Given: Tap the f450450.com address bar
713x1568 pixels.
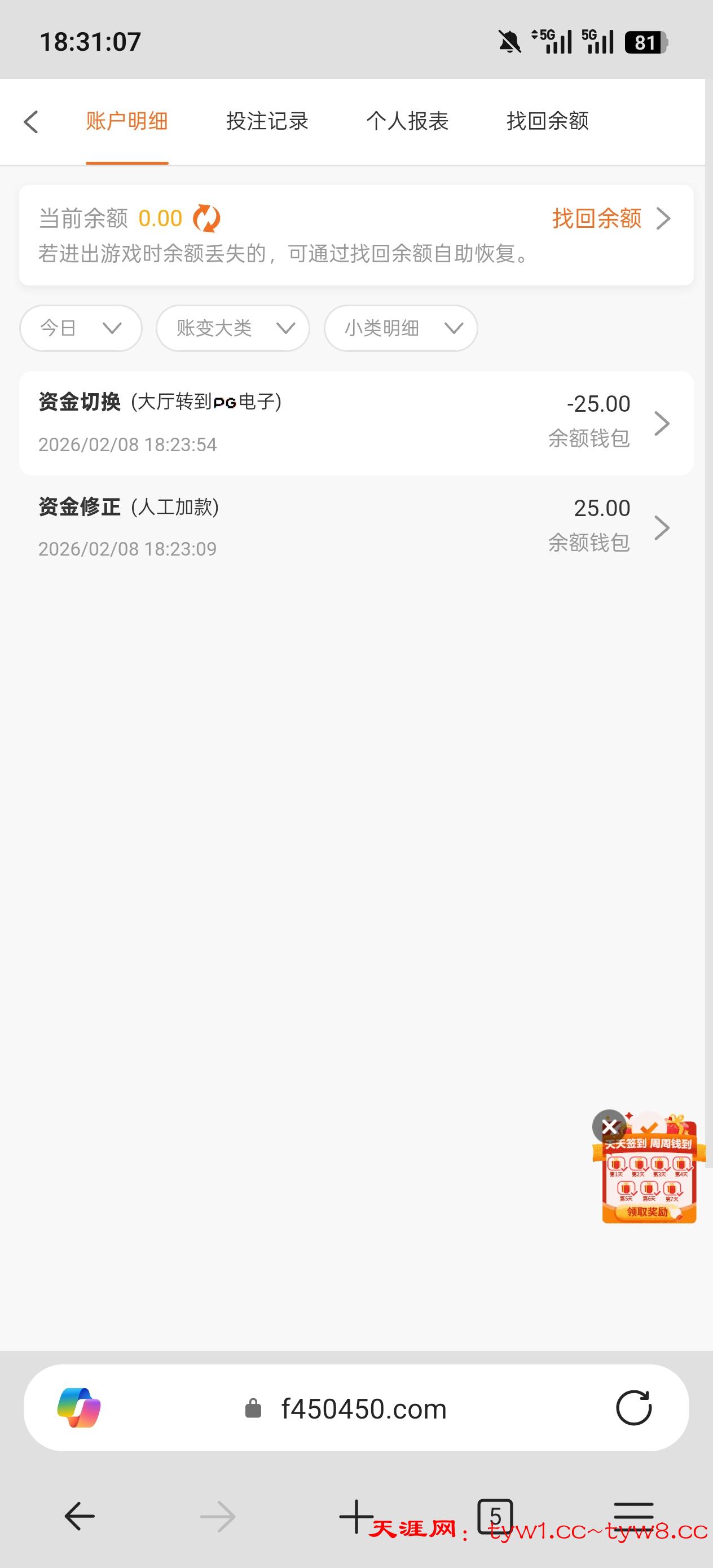Looking at the screenshot, I should 363,1408.
